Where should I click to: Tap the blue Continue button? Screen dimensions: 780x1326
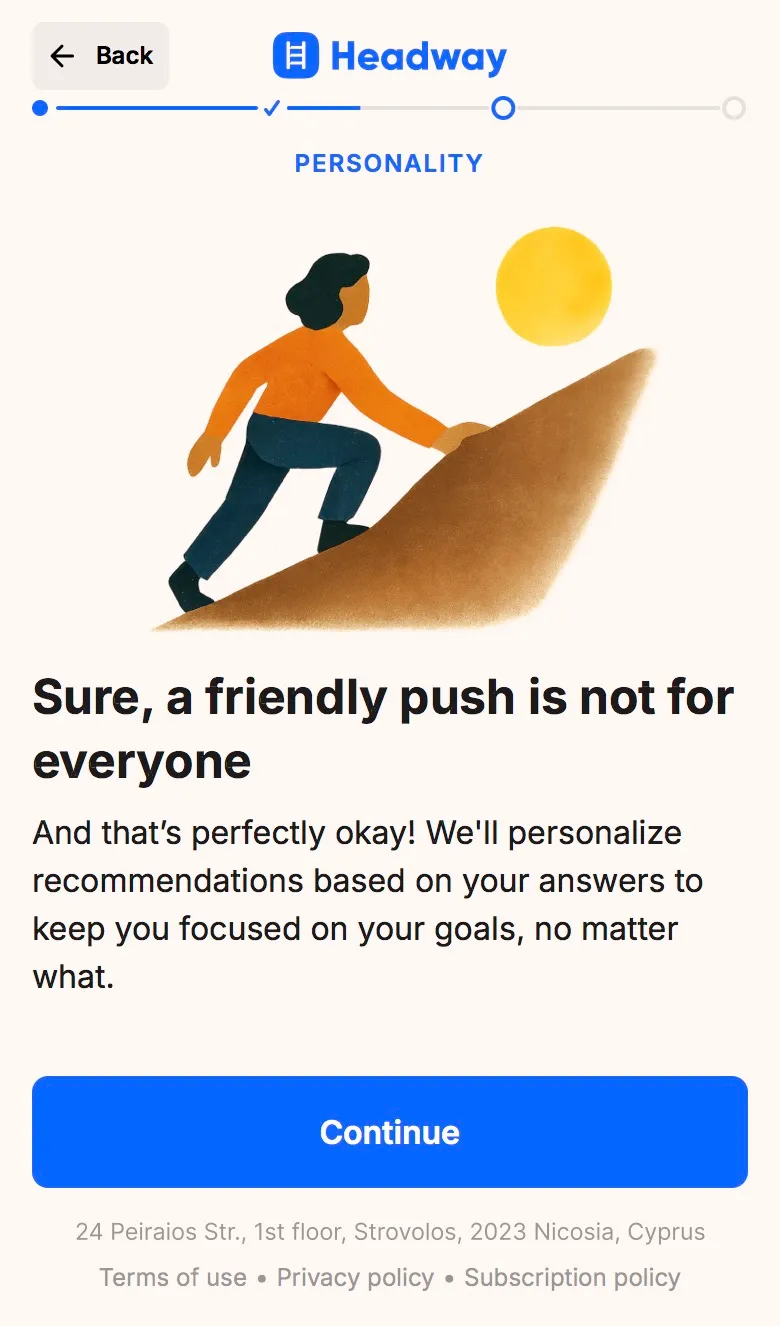[390, 1132]
